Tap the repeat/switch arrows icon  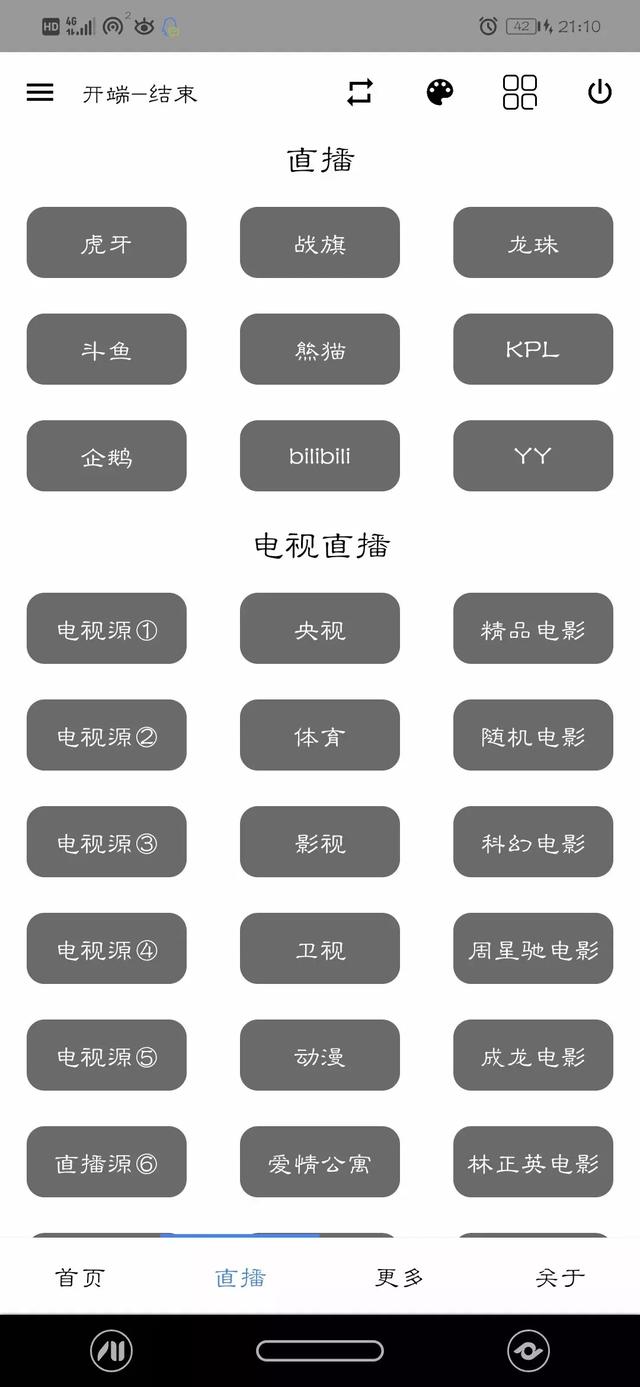(x=360, y=93)
